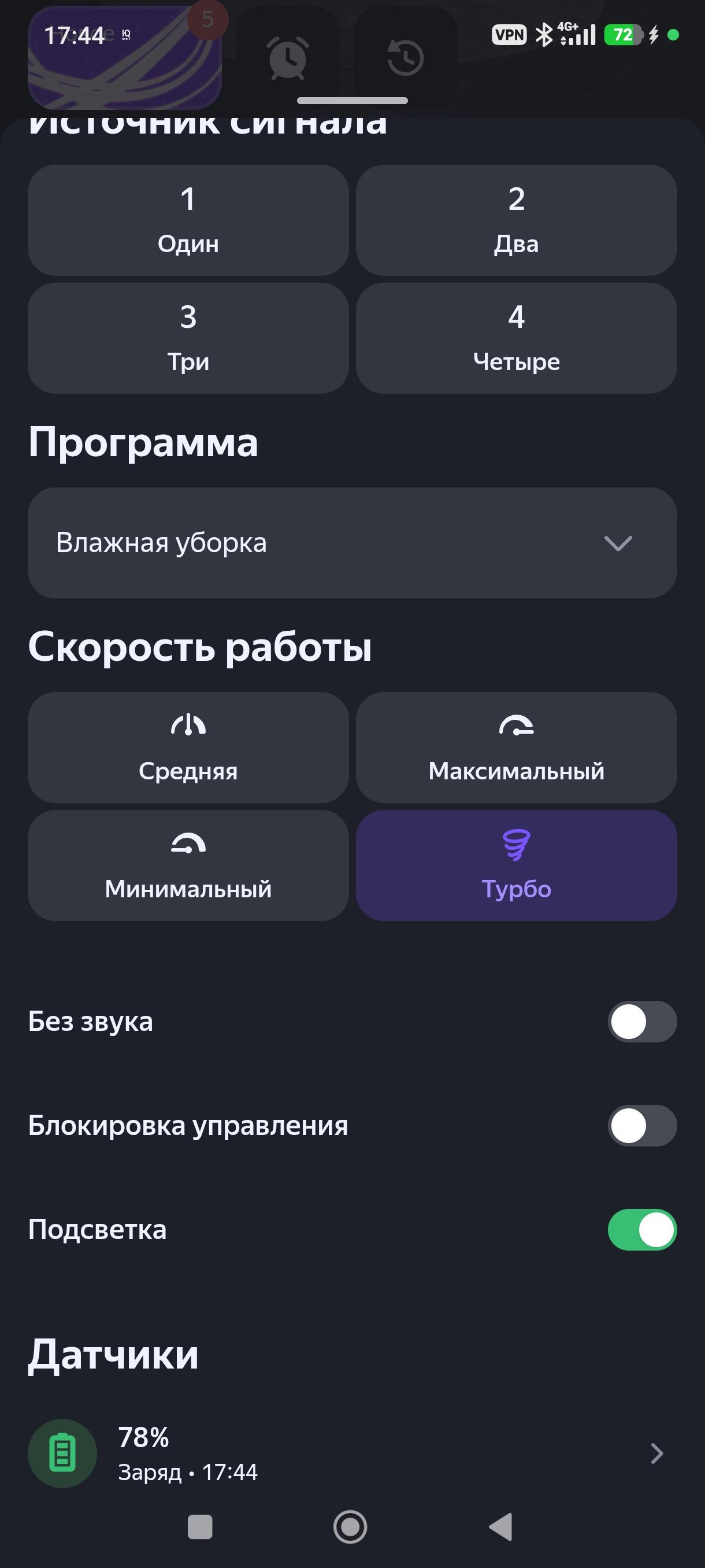Open the alarm clock schedule icon
The width and height of the screenshot is (705, 1568).
(x=288, y=58)
